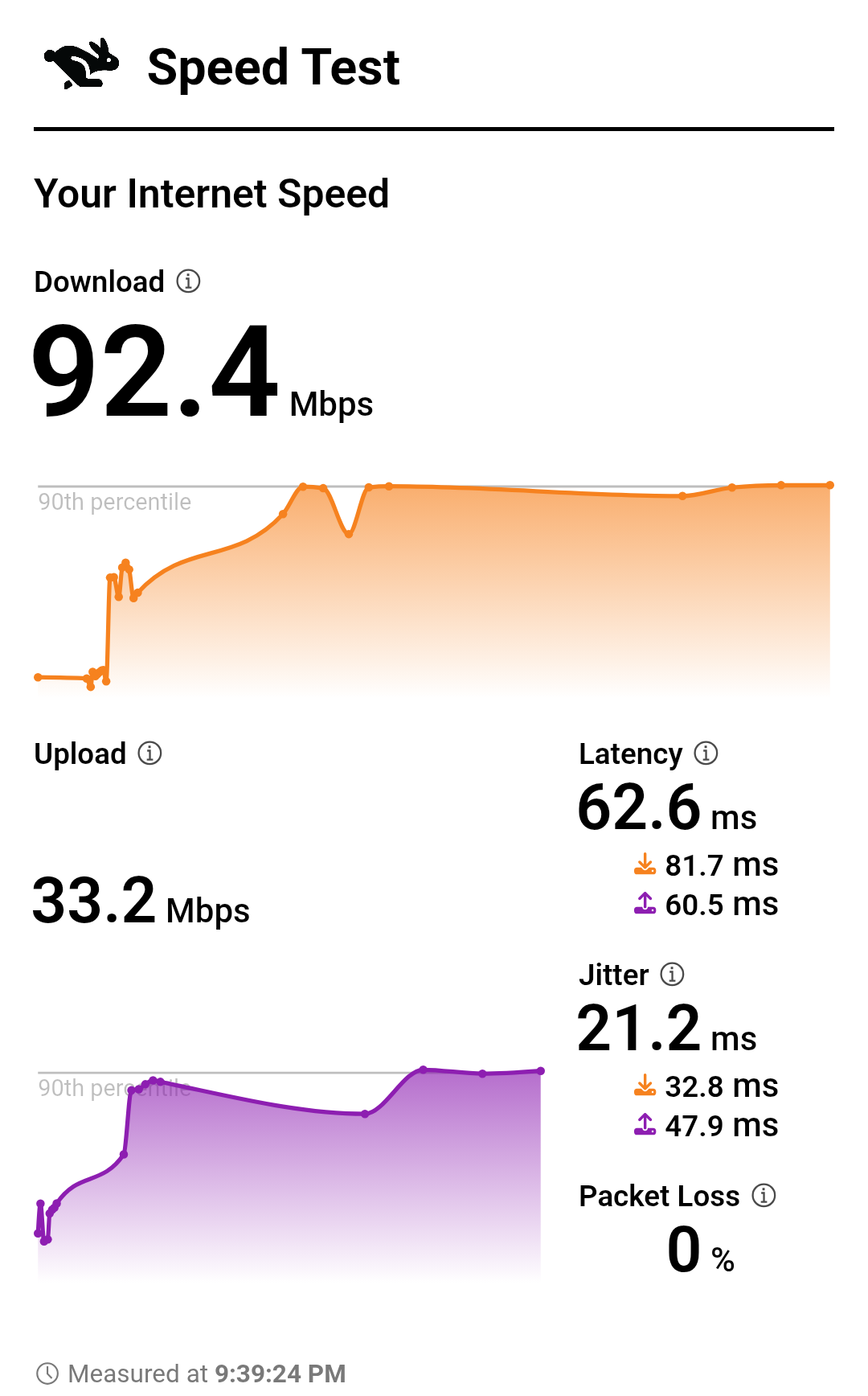Open the Download info icon
The height and width of the screenshot is (1396, 868).
click(188, 281)
